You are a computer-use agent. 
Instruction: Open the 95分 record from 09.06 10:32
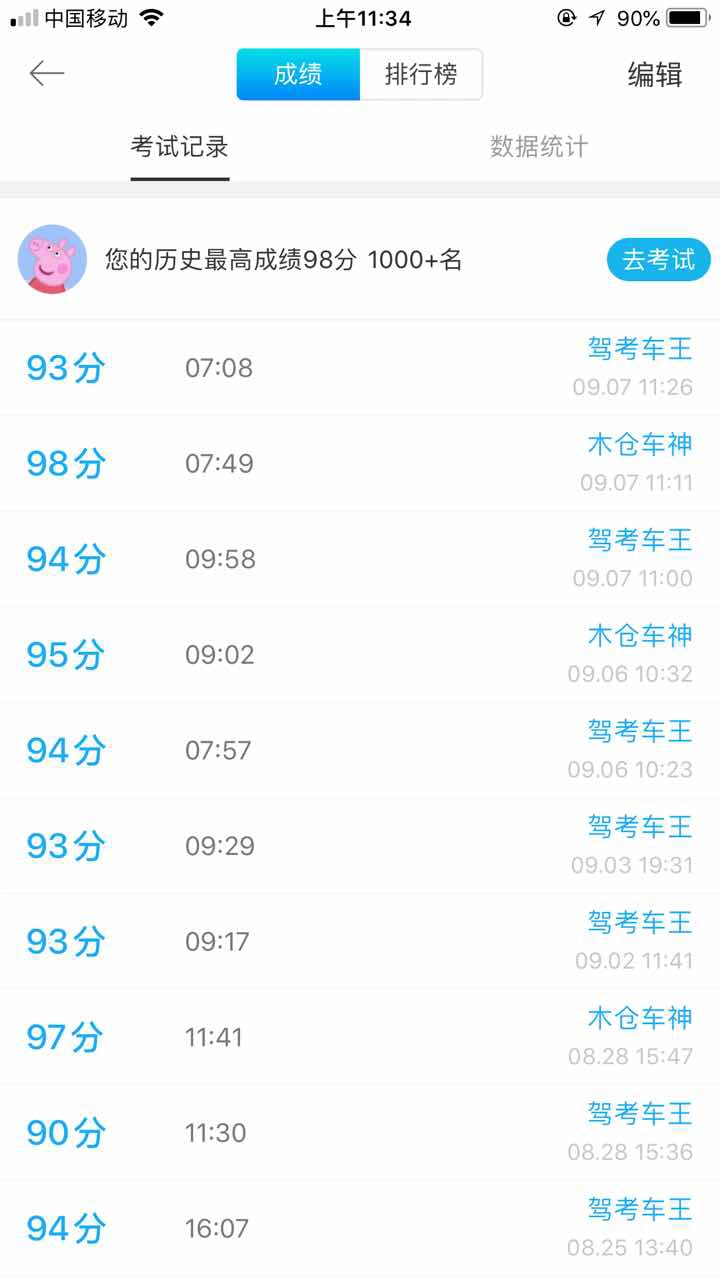pos(360,655)
